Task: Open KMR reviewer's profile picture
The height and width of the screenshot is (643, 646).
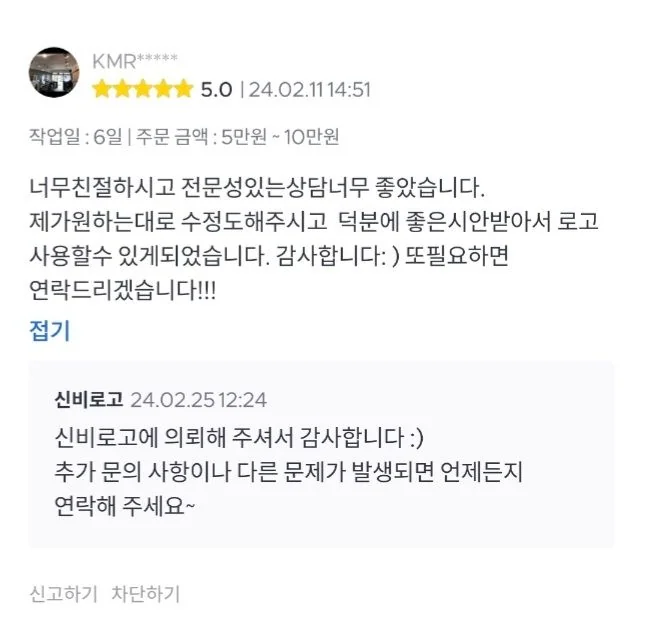Action: (55, 73)
